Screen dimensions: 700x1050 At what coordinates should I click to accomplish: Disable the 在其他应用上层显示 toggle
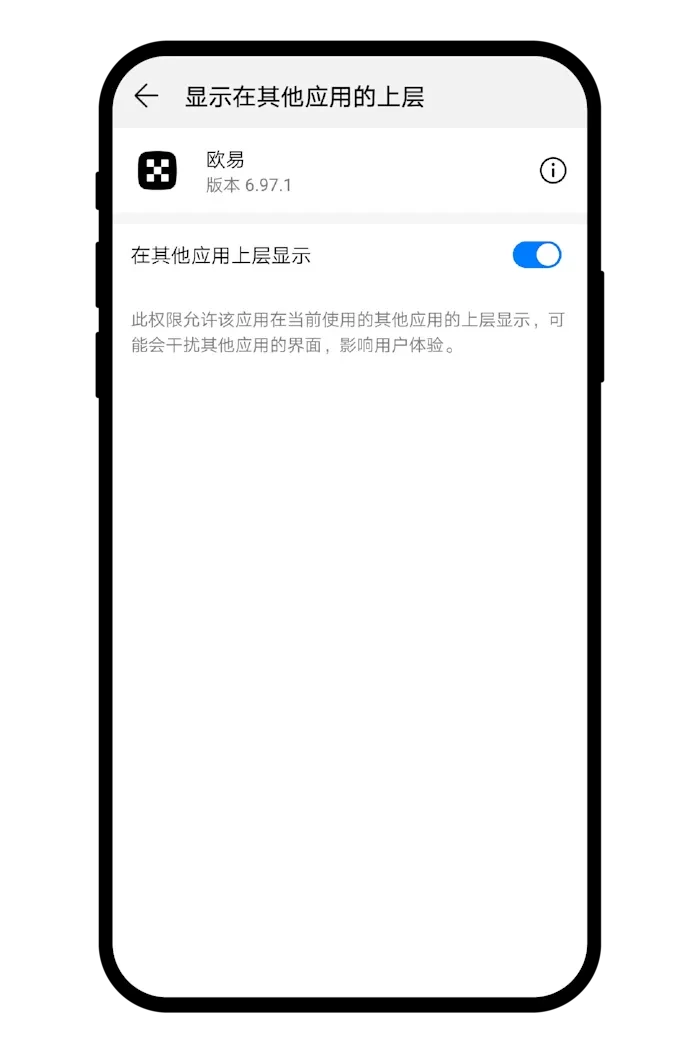coord(537,255)
